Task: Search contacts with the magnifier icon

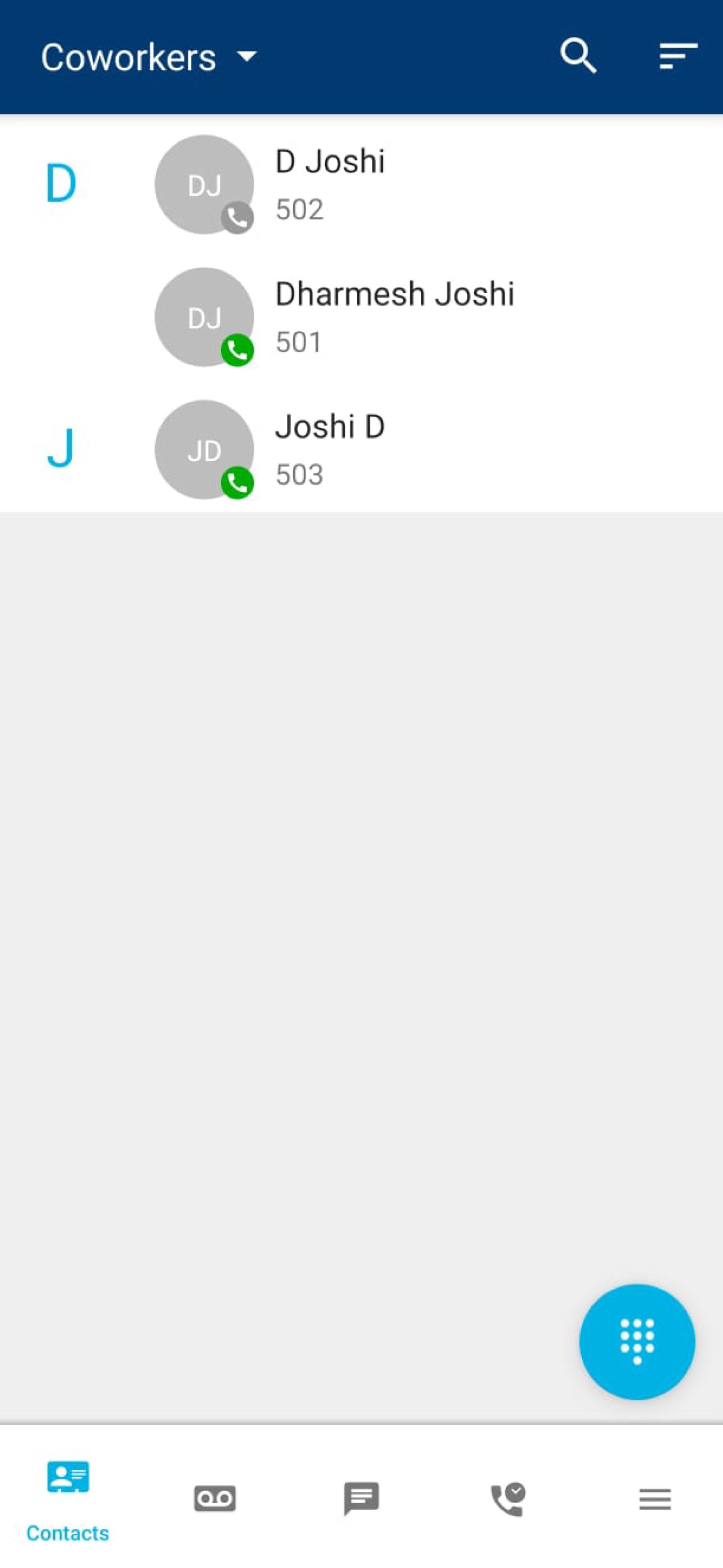Action: (x=577, y=56)
